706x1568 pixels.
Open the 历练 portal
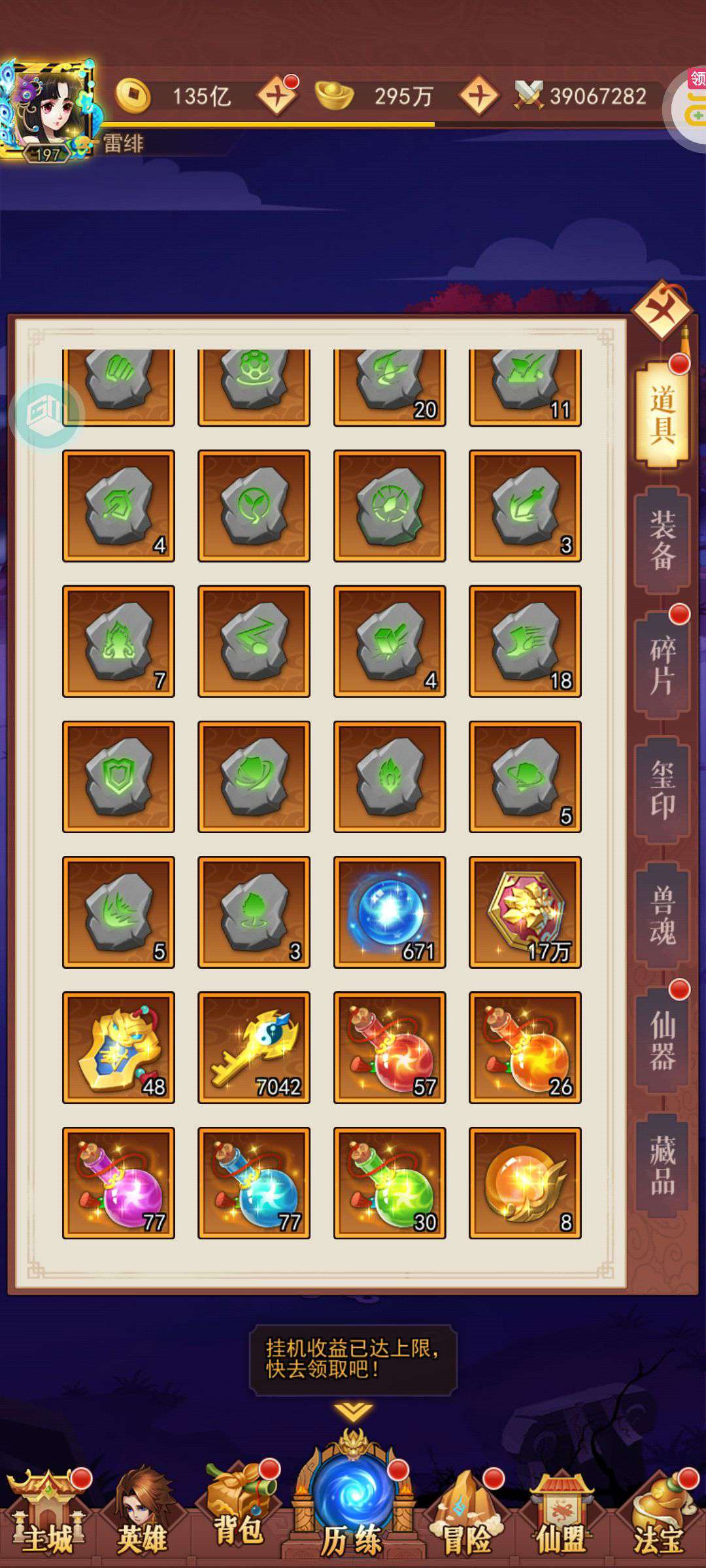[x=353, y=1496]
